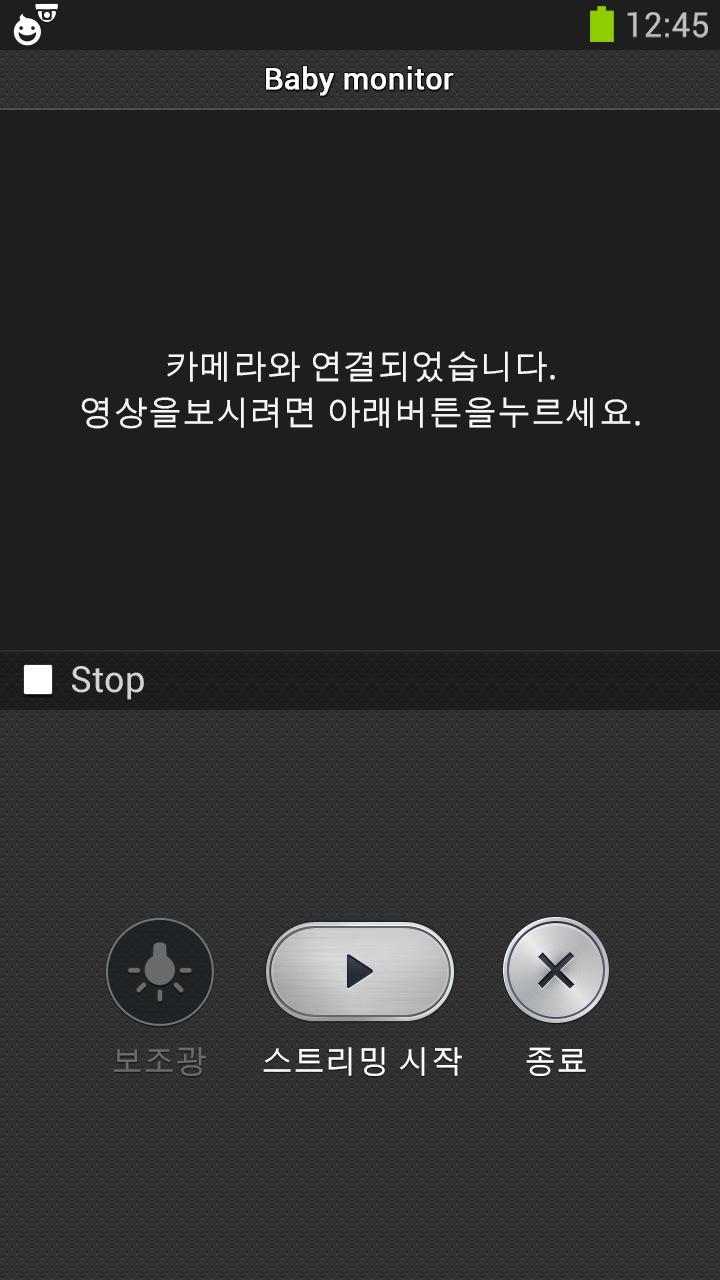This screenshot has width=720, height=1280.
Task: Start streaming with the play button
Action: pyautogui.click(x=360, y=971)
